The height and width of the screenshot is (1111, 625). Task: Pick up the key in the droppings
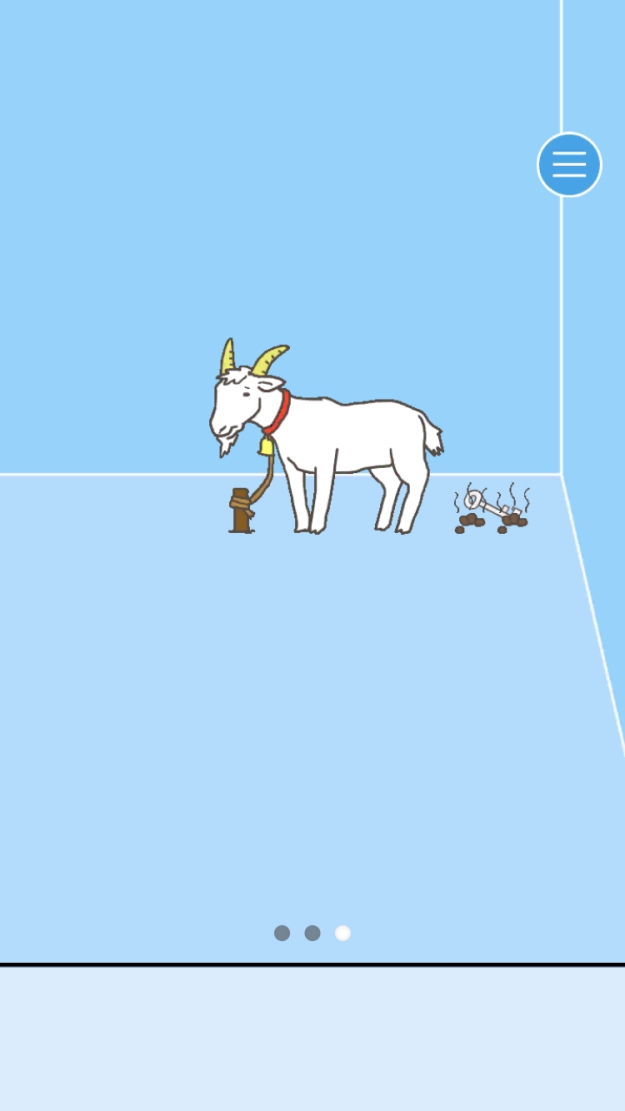click(x=489, y=506)
